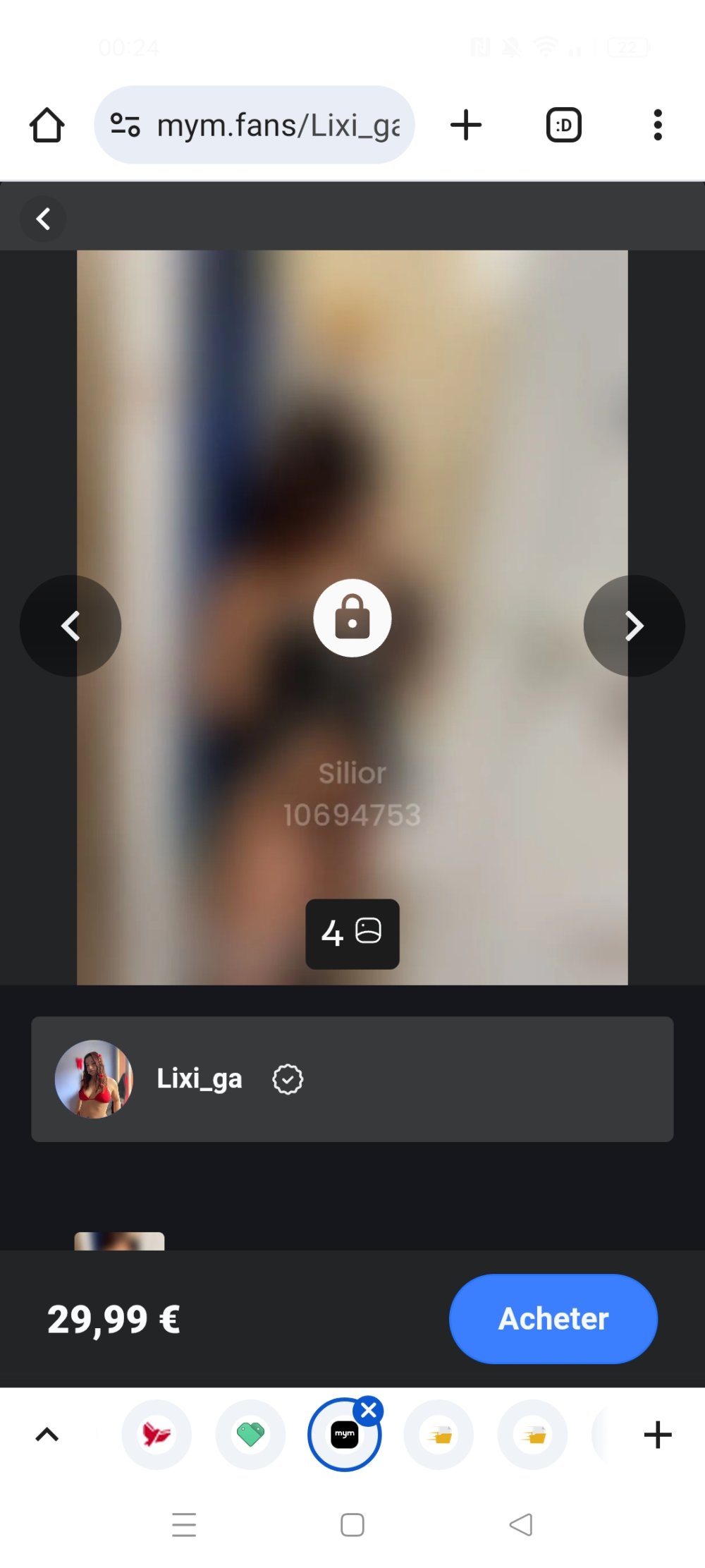Viewport: 705px width, 1568px height.
Task: Show the previous media item
Action: 70,626
